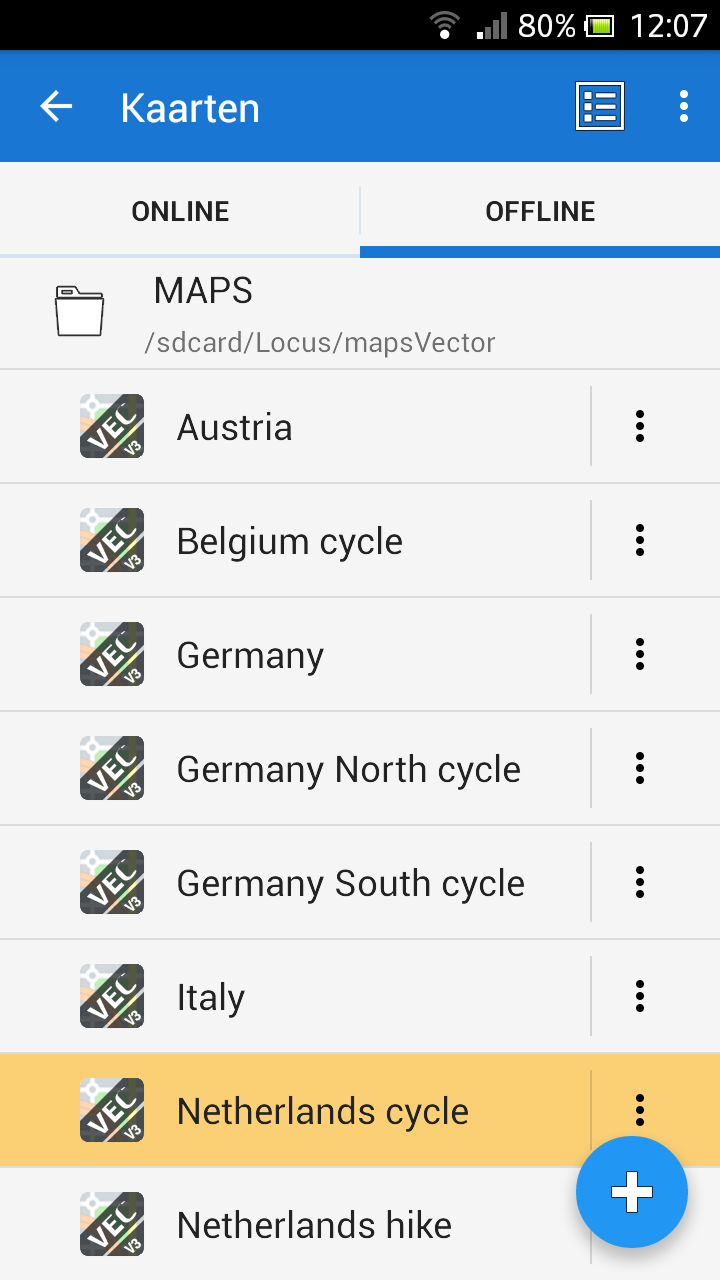Screen dimensions: 720x1280
Task: Open the three-dot menu for Germany
Action: point(640,655)
